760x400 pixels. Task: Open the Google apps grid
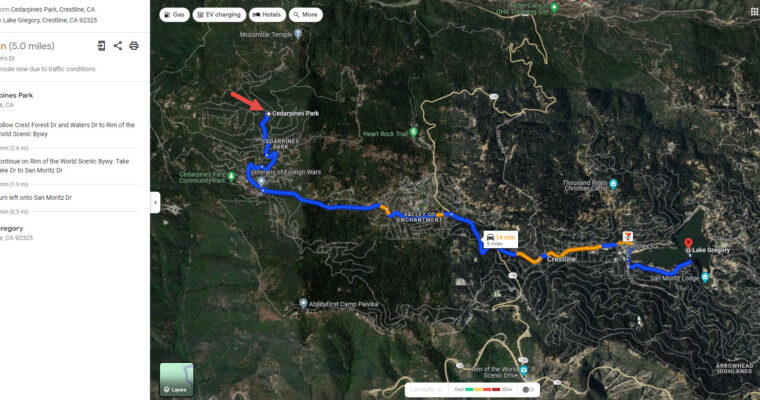[752, 13]
